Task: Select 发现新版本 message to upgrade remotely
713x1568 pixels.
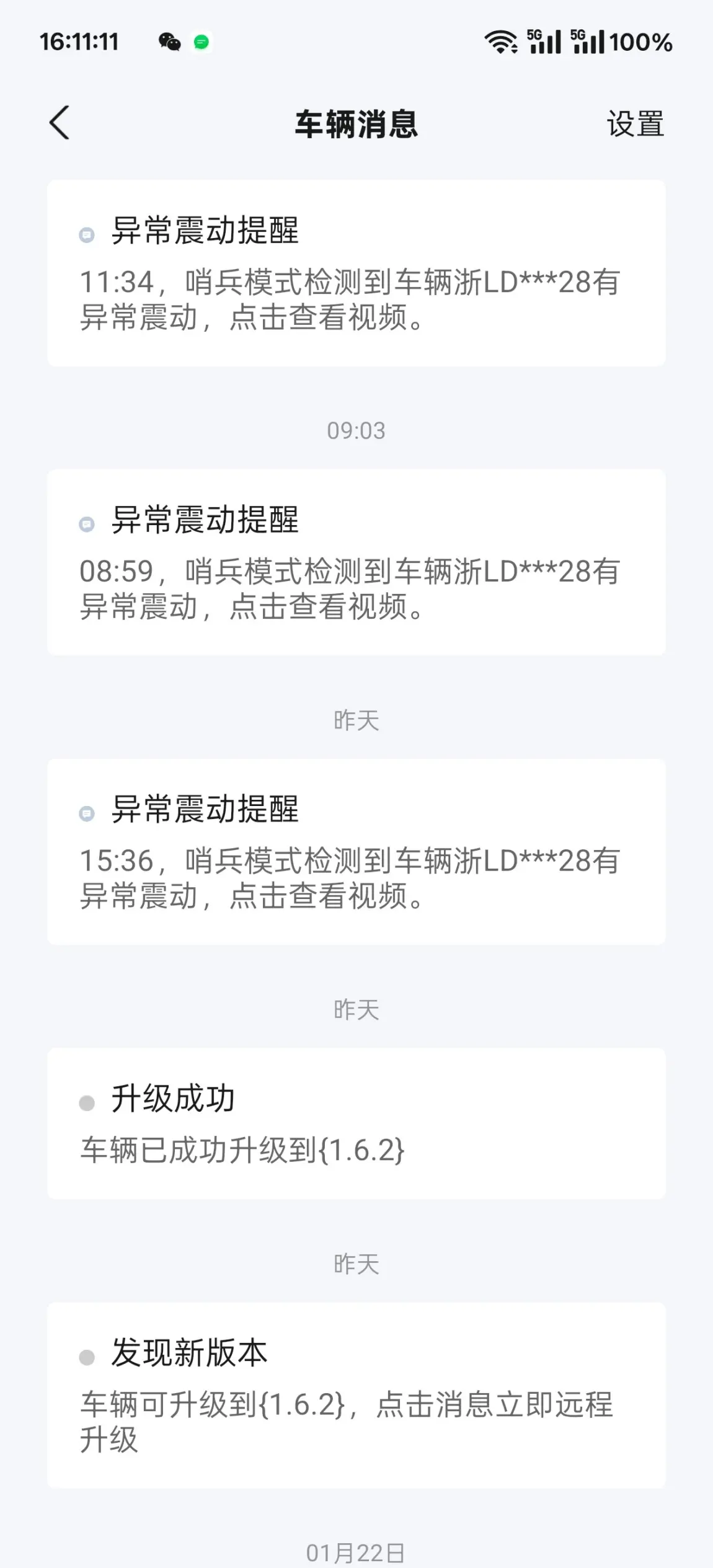Action: point(356,1396)
